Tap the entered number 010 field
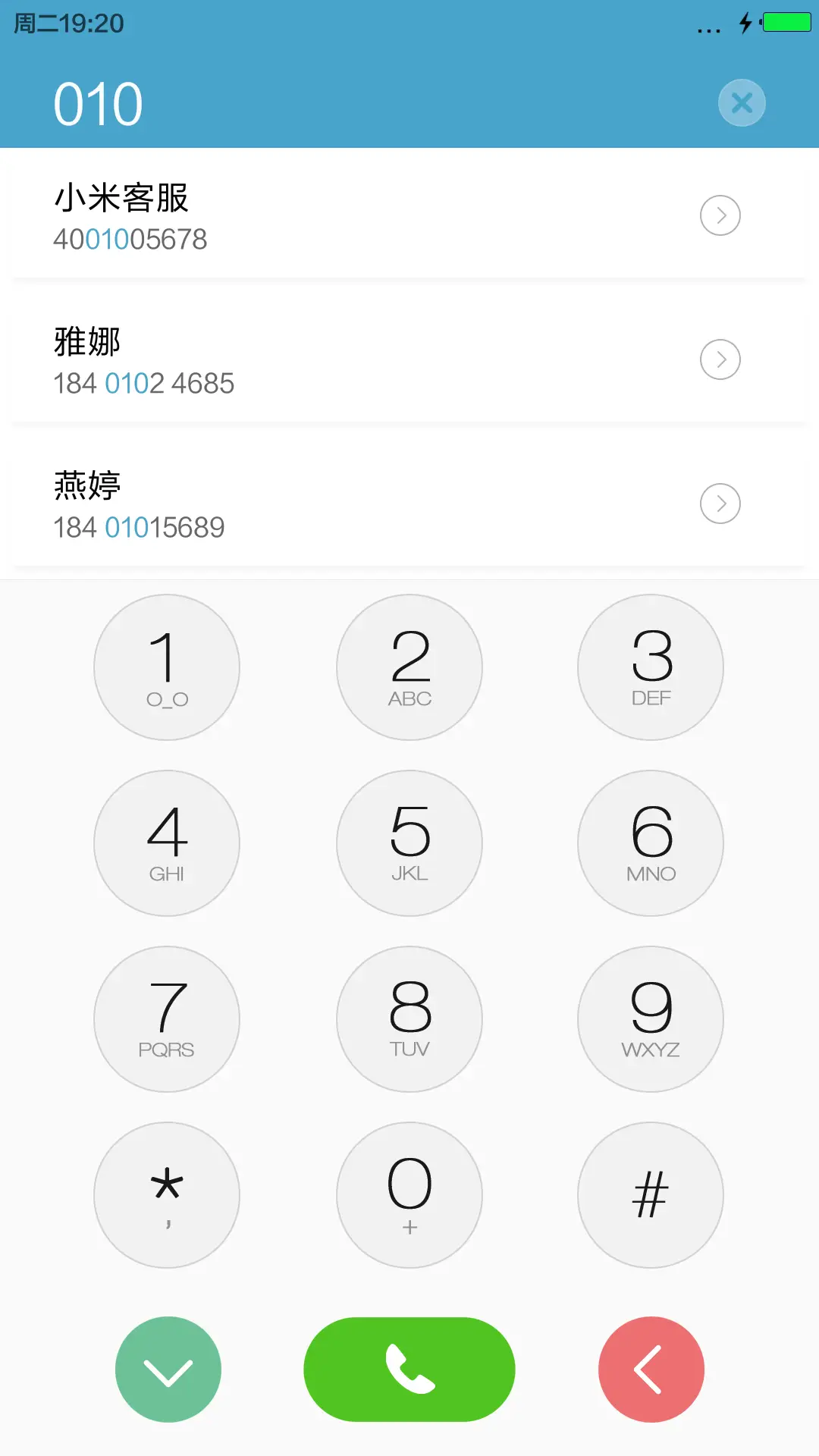The width and height of the screenshot is (819, 1456). click(99, 102)
